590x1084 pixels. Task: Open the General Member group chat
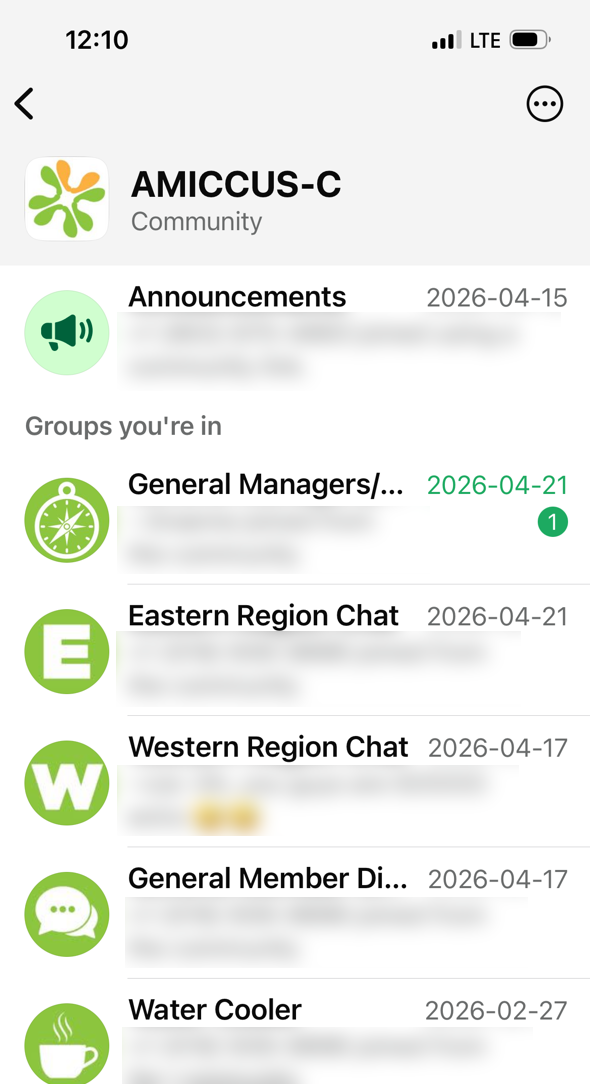[295, 913]
